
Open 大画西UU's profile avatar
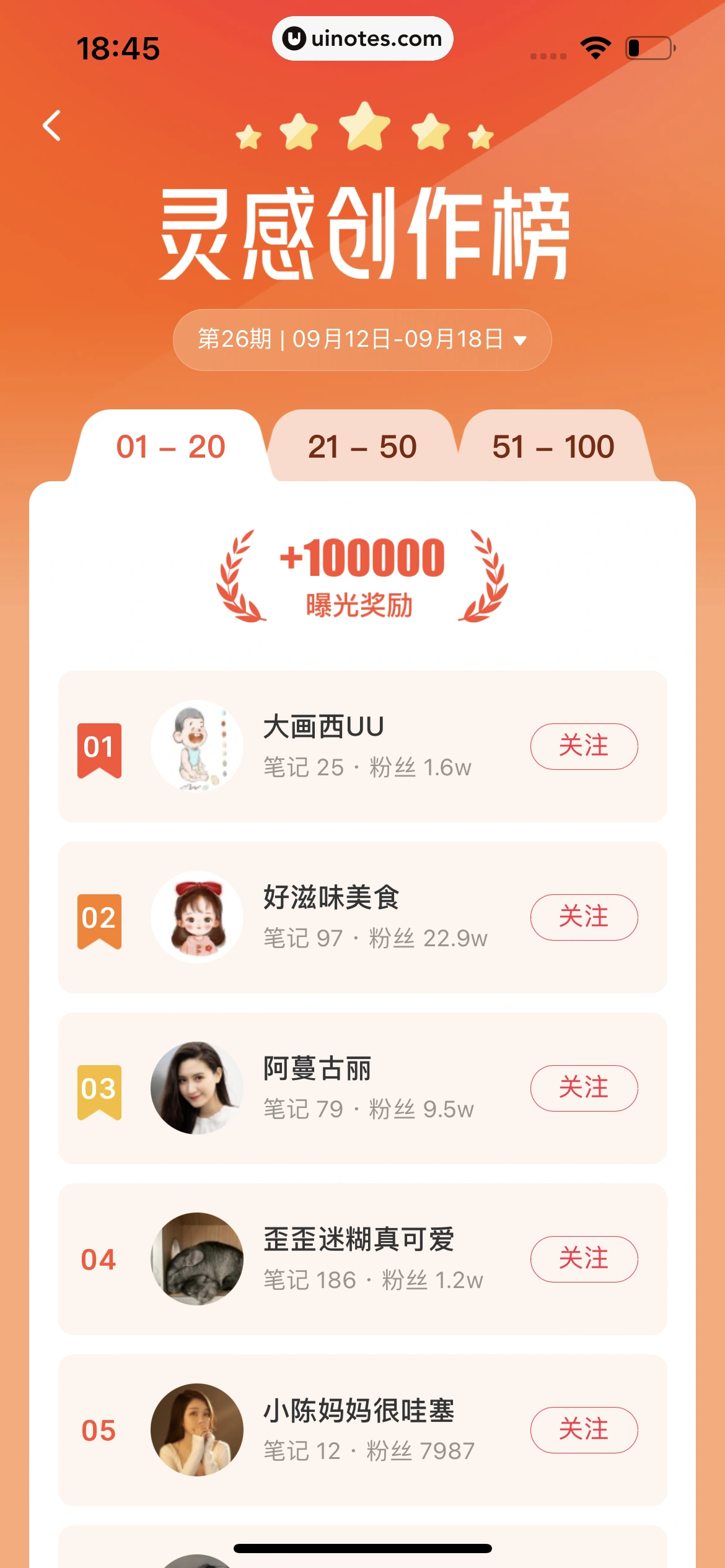coord(196,746)
